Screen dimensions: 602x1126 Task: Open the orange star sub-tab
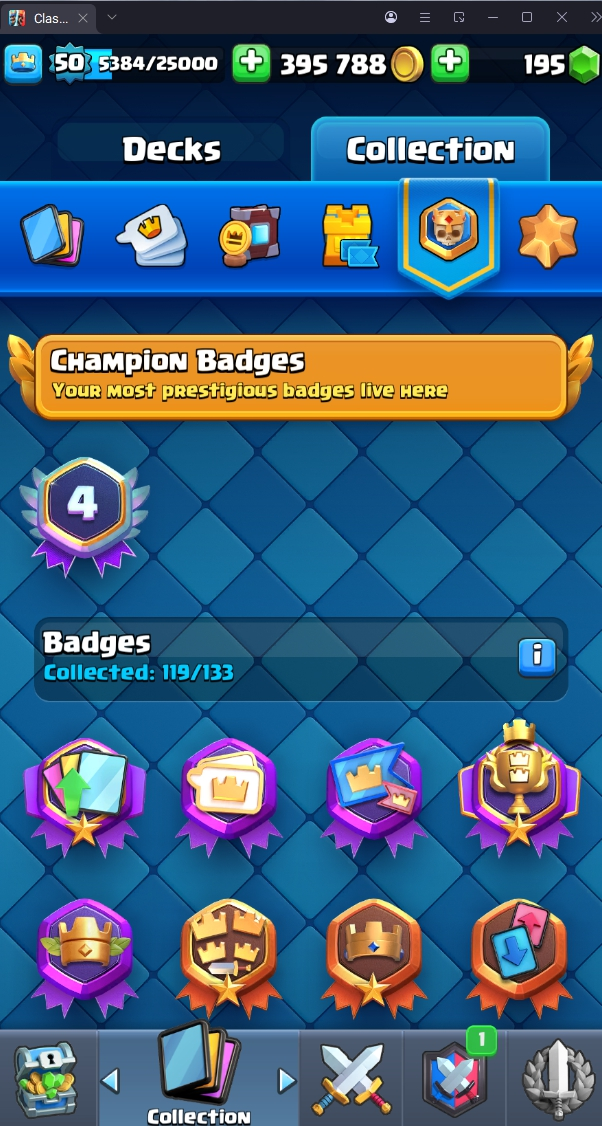[x=548, y=237]
